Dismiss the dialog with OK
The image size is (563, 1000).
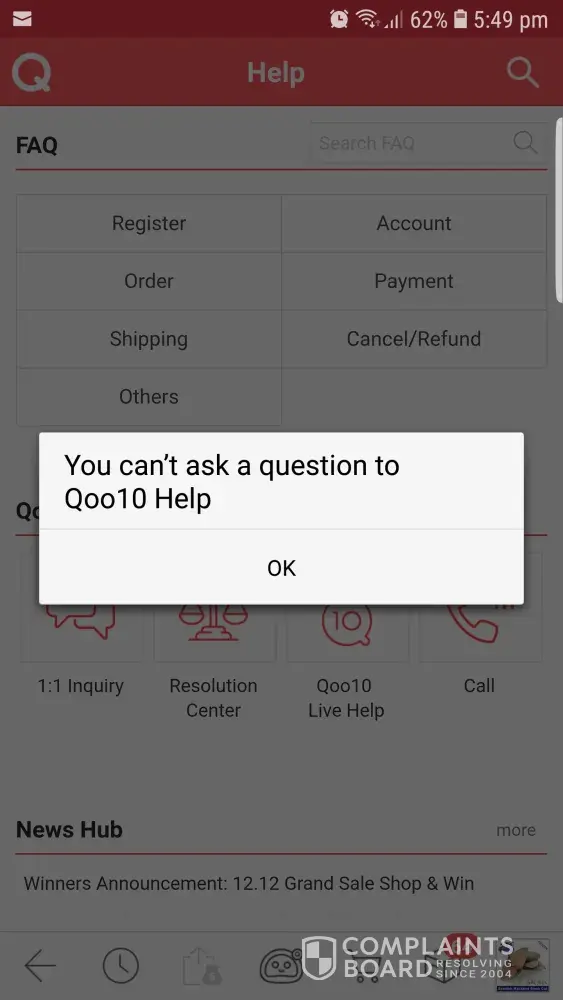coord(281,567)
